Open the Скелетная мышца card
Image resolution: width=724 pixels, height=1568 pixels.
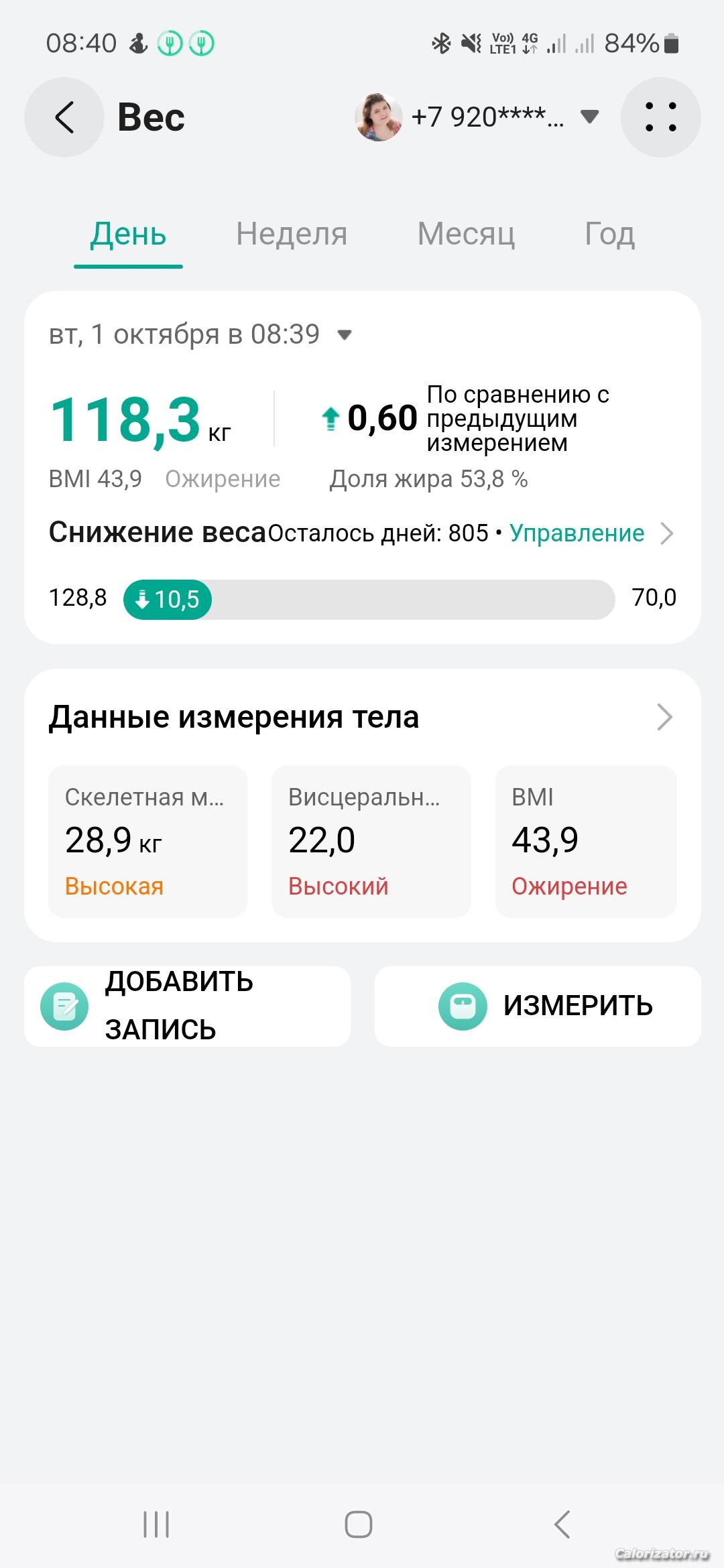pos(147,841)
